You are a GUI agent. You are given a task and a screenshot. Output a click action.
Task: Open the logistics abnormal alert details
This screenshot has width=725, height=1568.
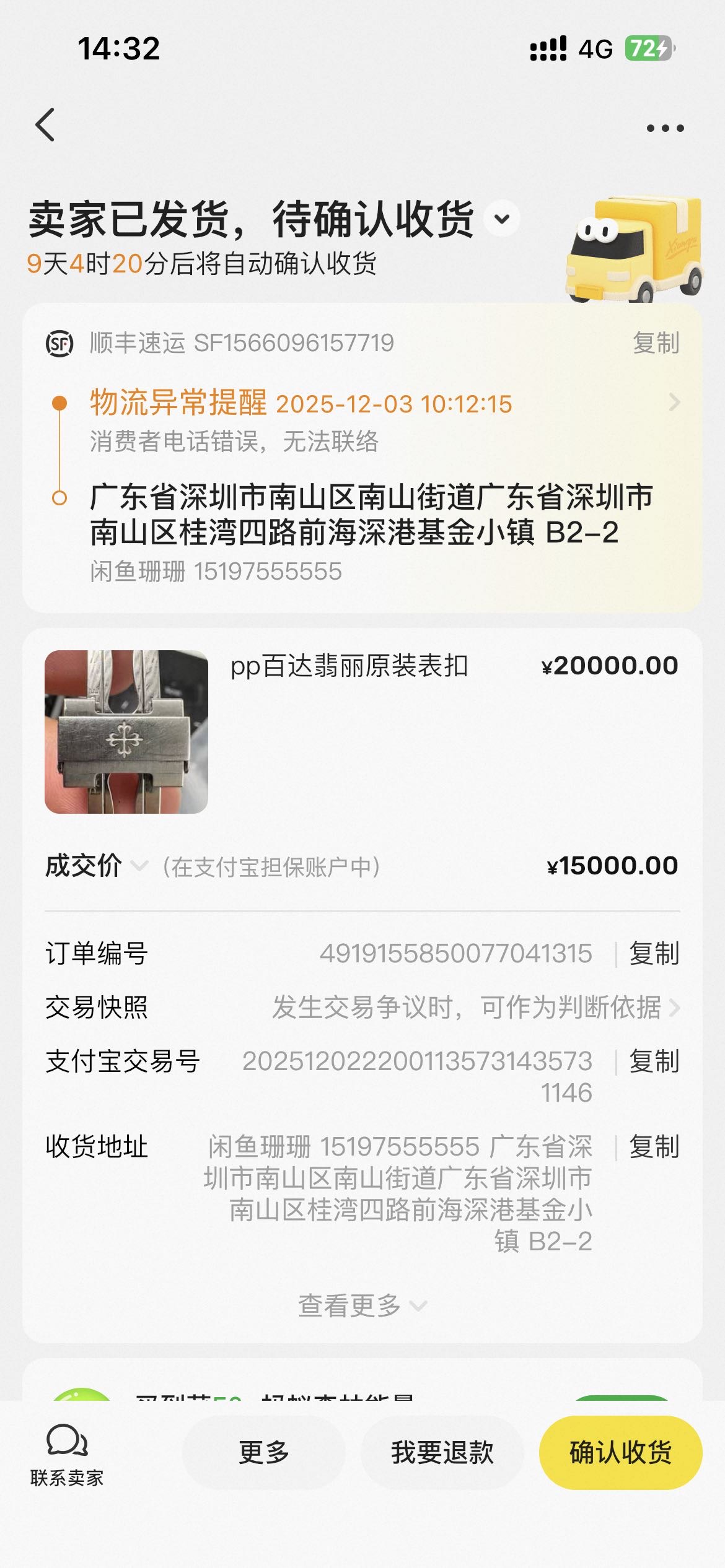pos(674,403)
